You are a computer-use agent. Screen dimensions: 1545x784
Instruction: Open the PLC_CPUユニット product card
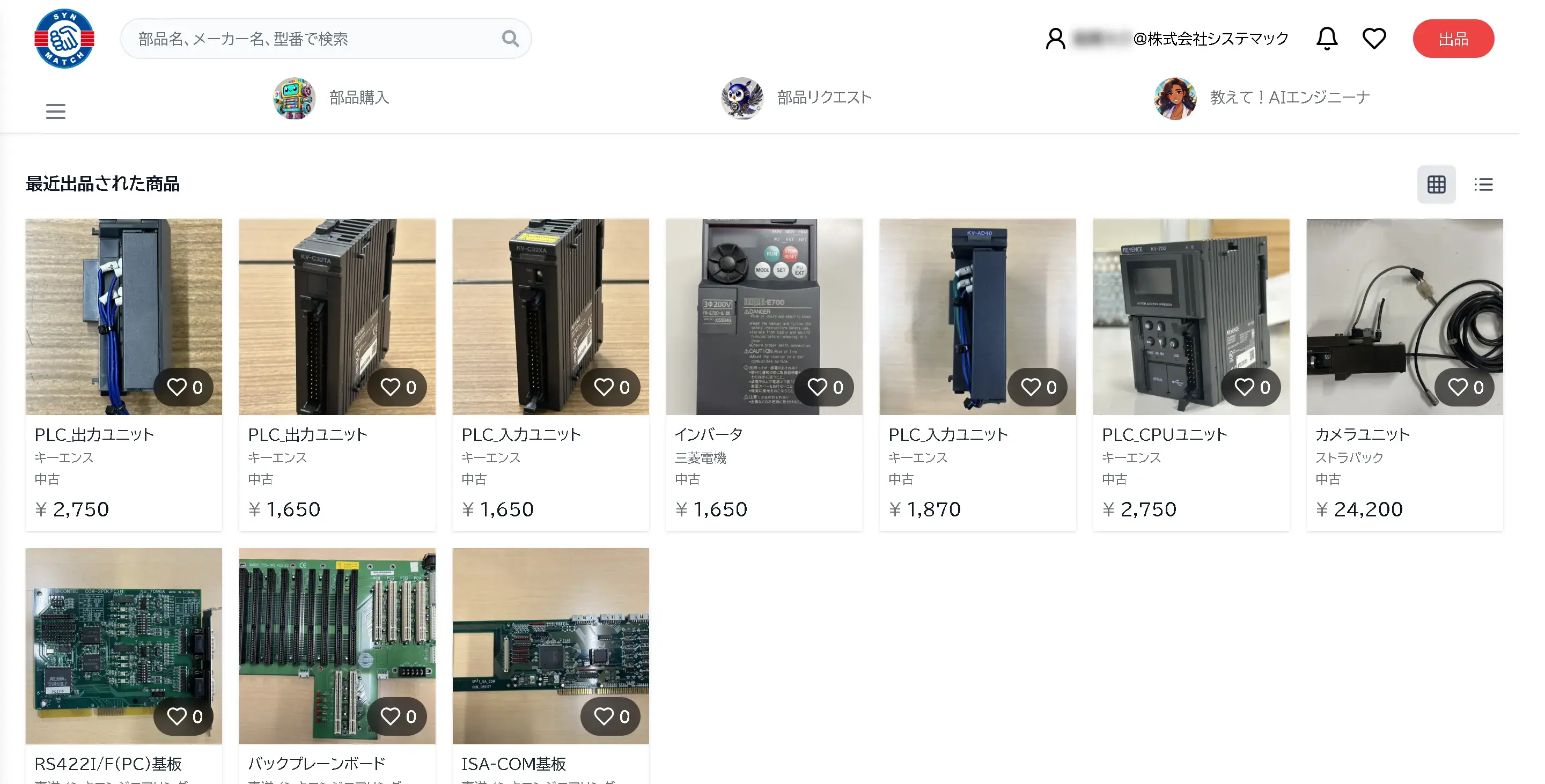(1190, 317)
